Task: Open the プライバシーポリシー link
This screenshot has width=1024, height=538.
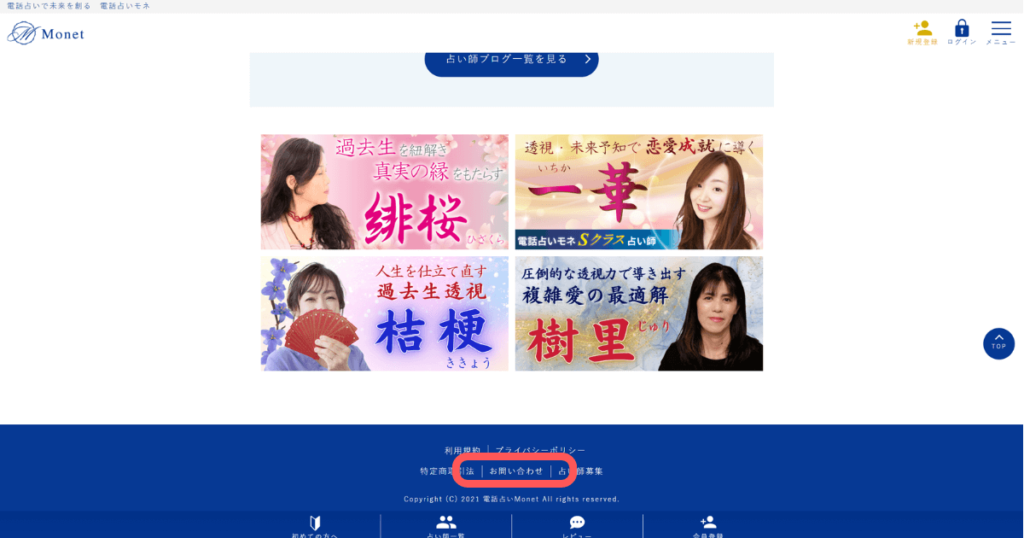Action: [540, 451]
